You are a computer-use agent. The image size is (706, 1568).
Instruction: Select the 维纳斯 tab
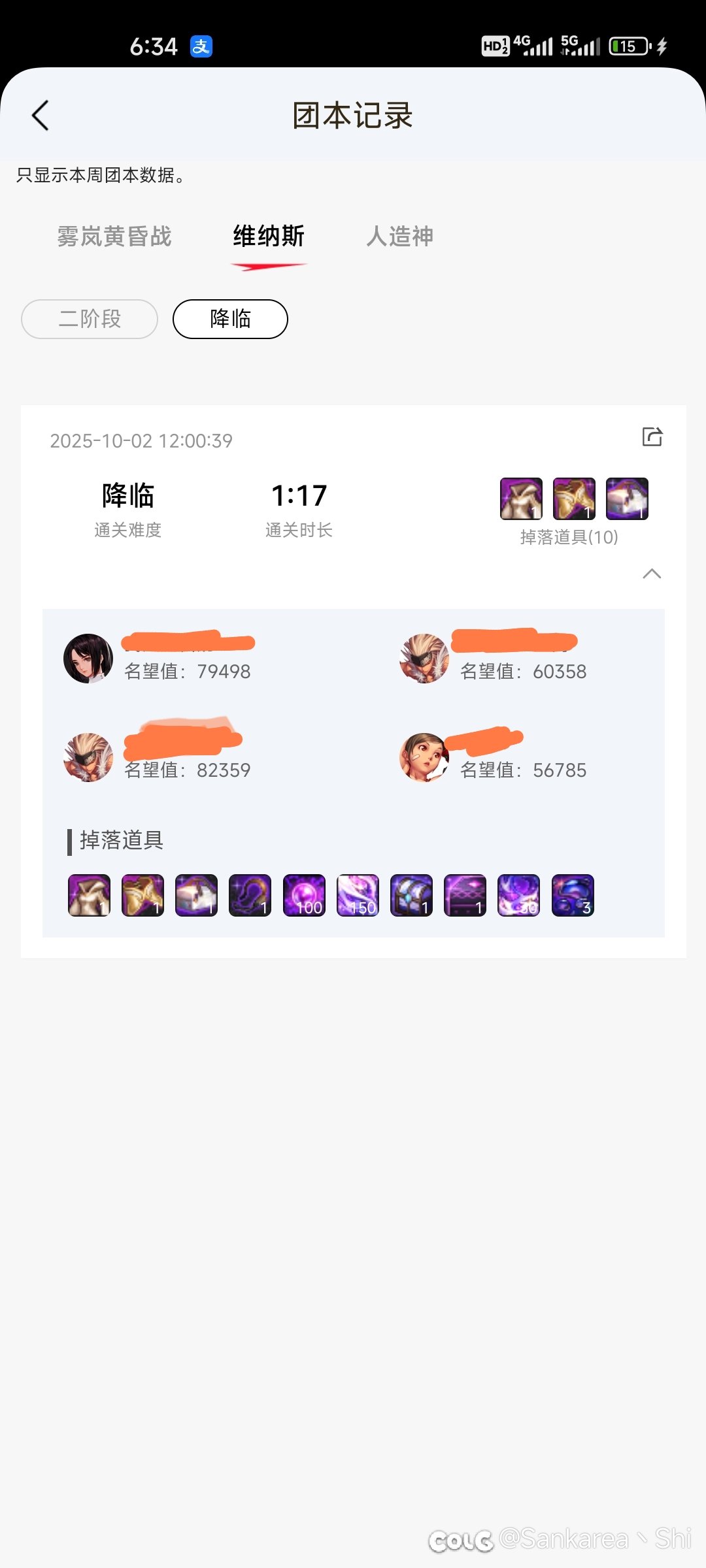(x=269, y=237)
